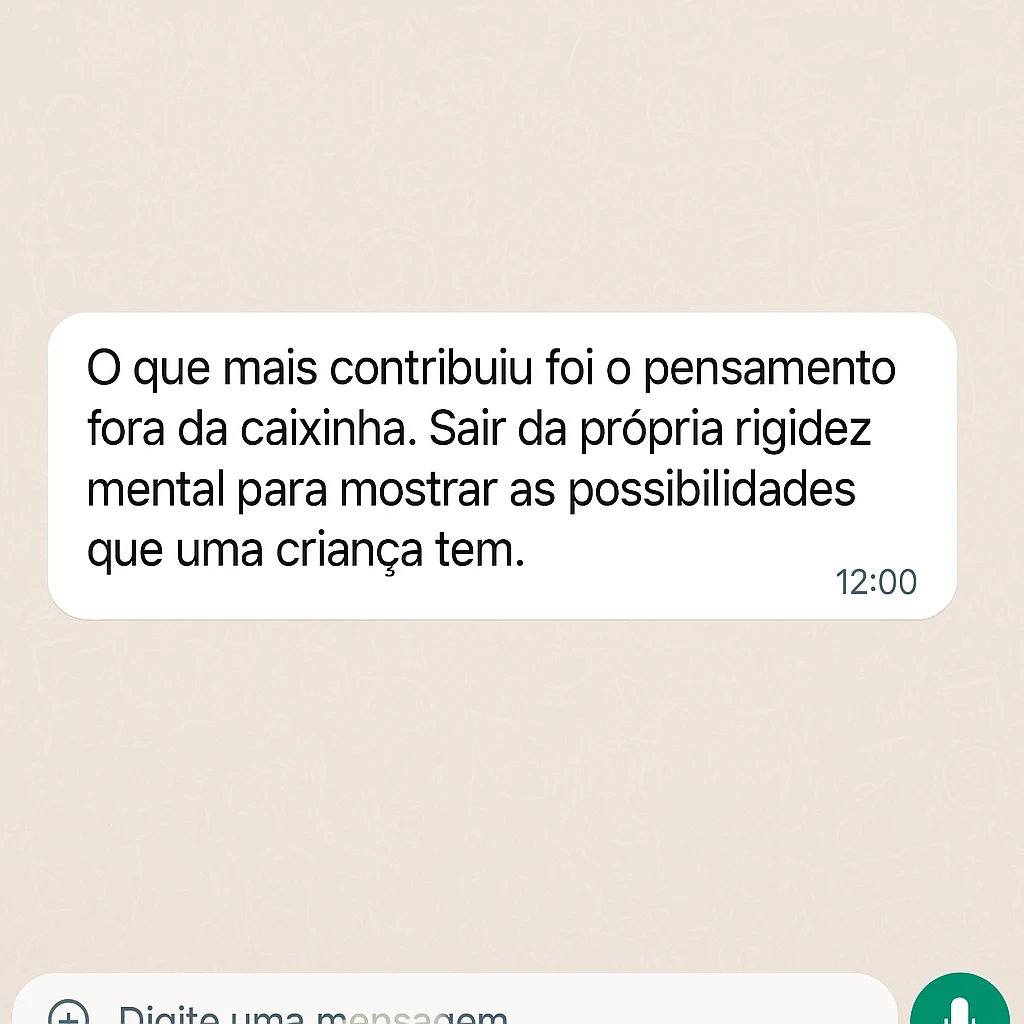Tap the green microphone button
The width and height of the screenshot is (1024, 1024).
pyautogui.click(x=959, y=1000)
